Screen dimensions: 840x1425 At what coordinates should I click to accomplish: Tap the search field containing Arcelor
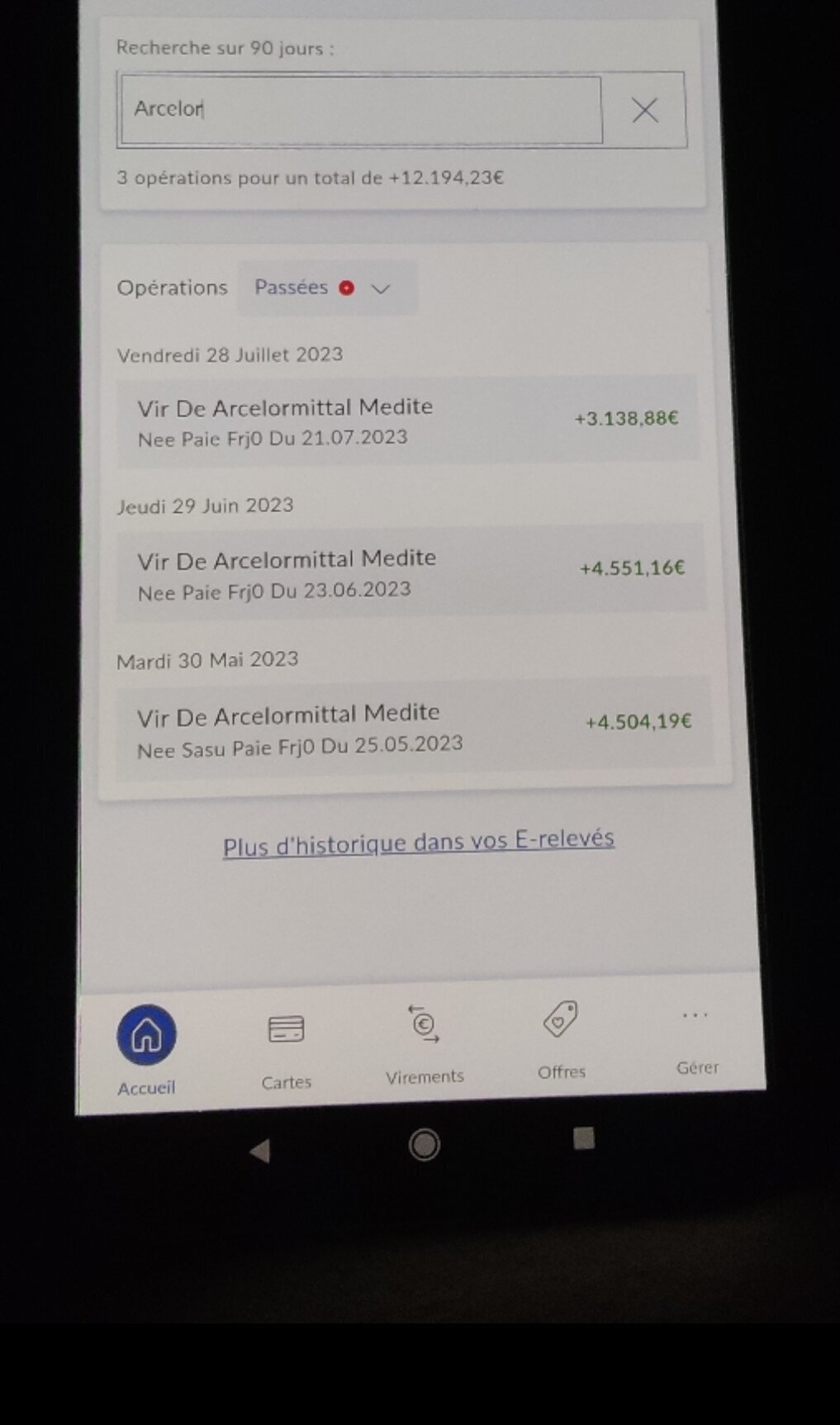[x=362, y=109]
